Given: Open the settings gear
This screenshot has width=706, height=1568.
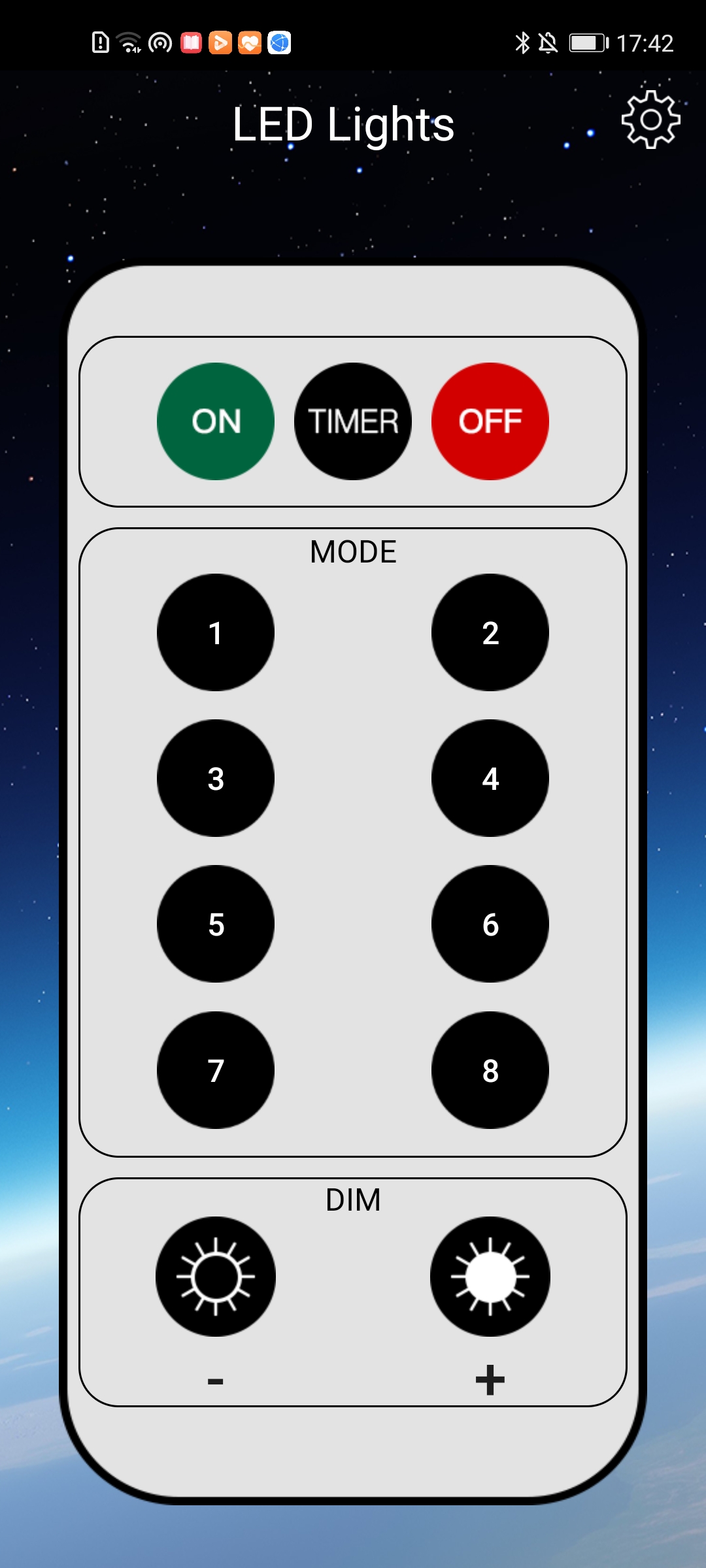Looking at the screenshot, I should (x=650, y=120).
